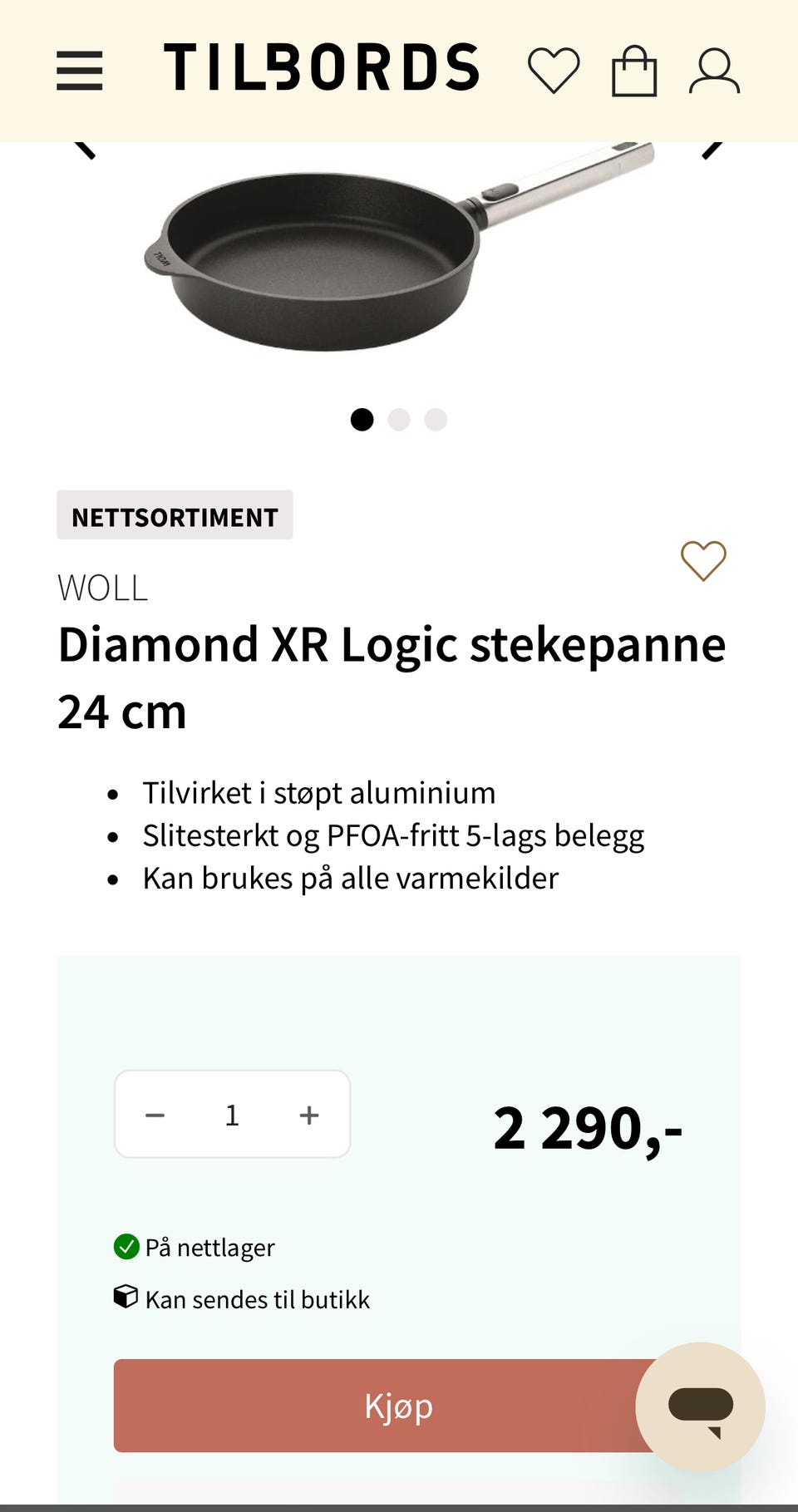Open the hamburger menu
The width and height of the screenshot is (798, 1512).
pyautogui.click(x=80, y=71)
